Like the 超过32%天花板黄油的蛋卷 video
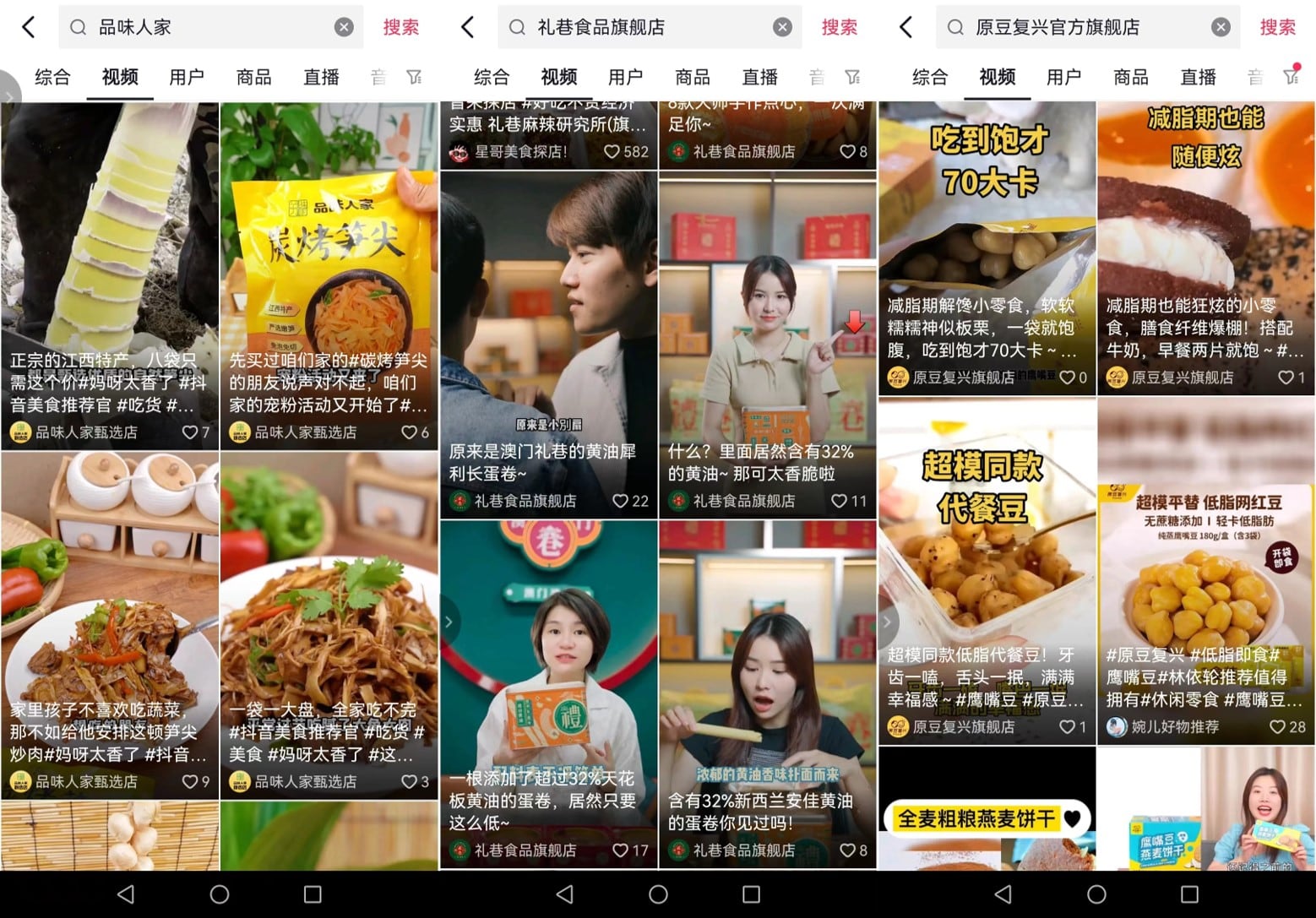Image resolution: width=1316 pixels, height=918 pixels. pos(621,850)
